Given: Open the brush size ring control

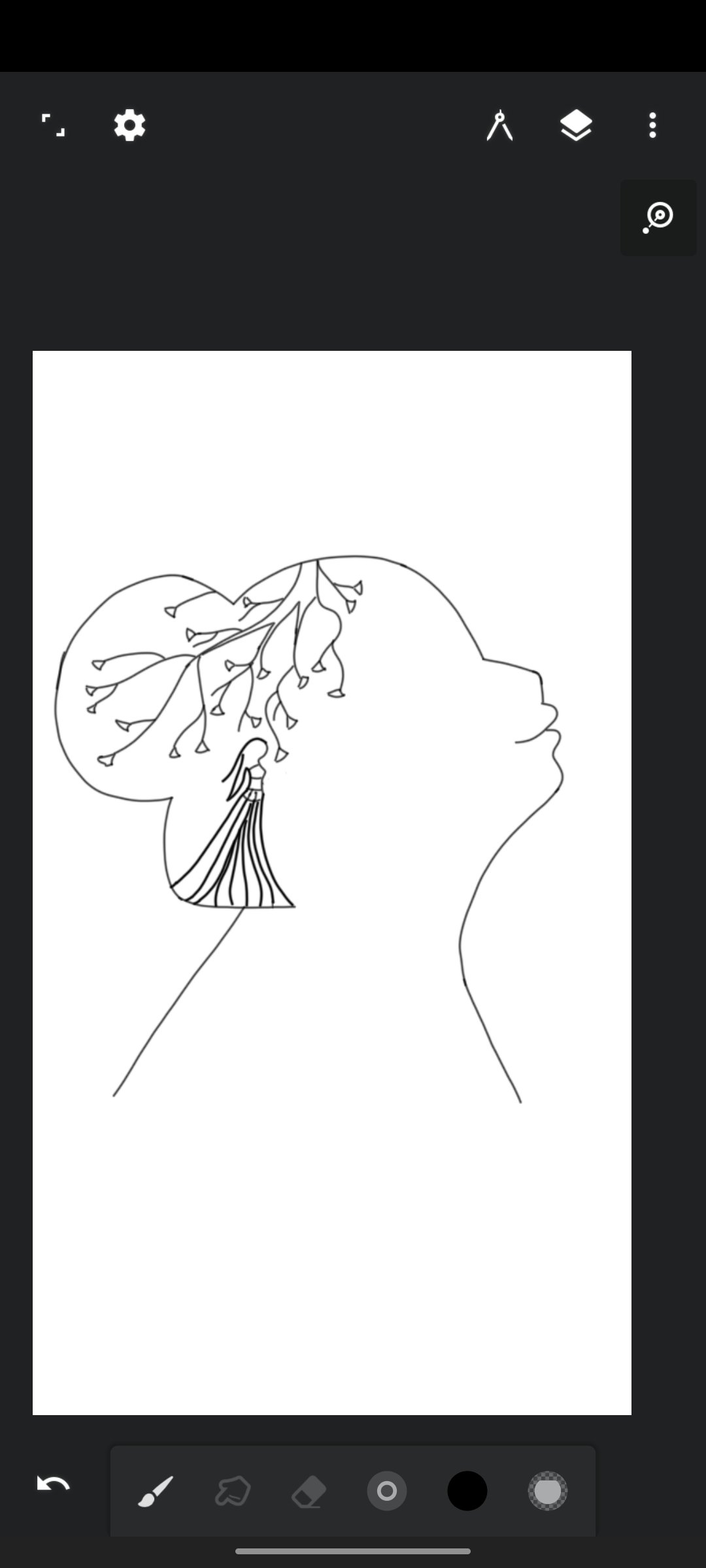Looking at the screenshot, I should tap(387, 1491).
